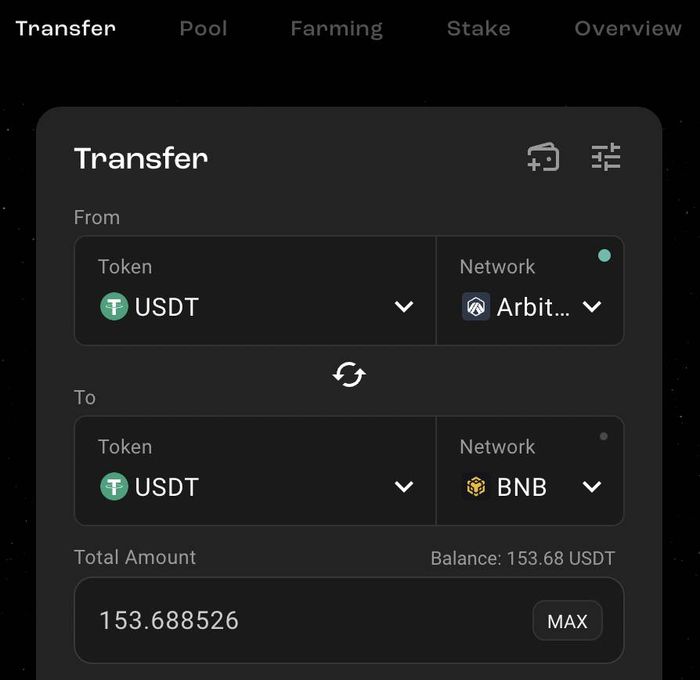Viewport: 700px width, 680px height.
Task: Switch to the Overview tab
Action: pyautogui.click(x=627, y=28)
